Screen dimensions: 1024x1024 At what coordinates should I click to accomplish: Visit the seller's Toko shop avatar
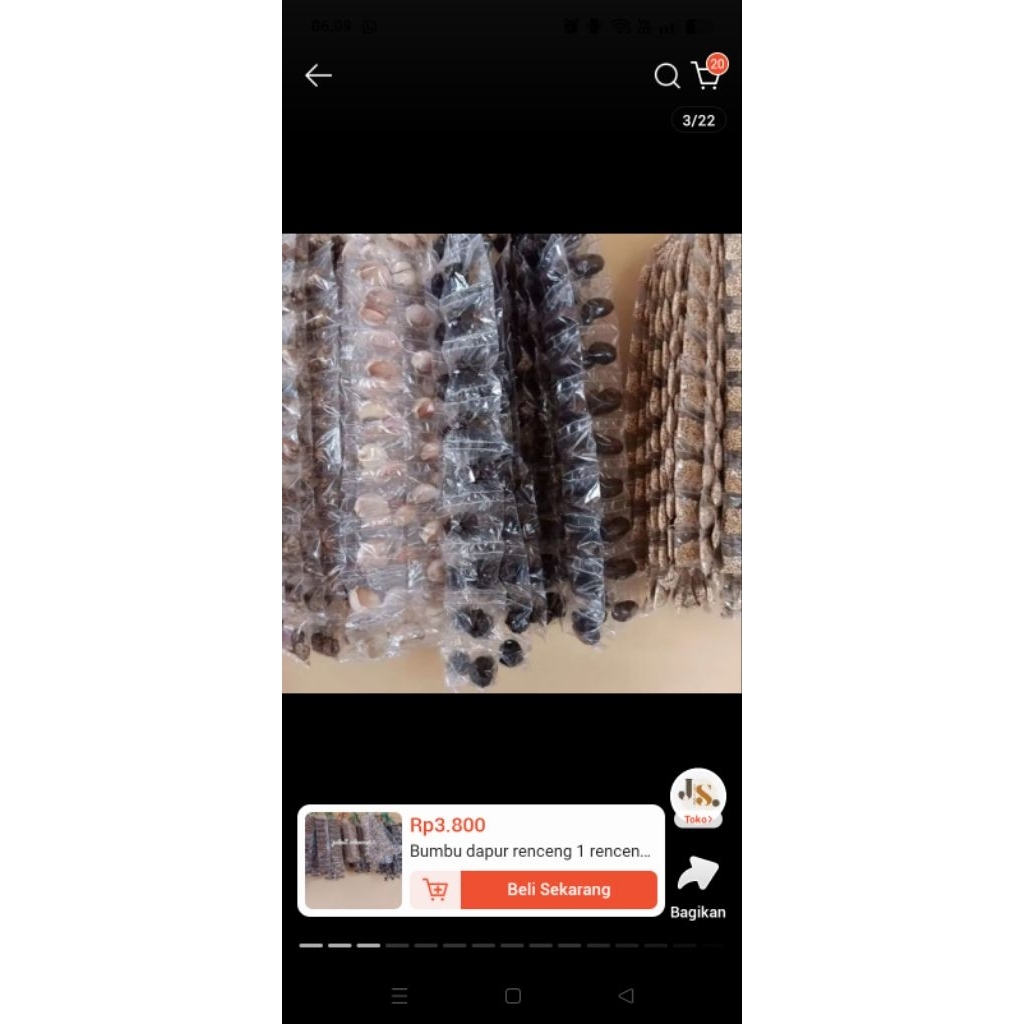point(698,797)
